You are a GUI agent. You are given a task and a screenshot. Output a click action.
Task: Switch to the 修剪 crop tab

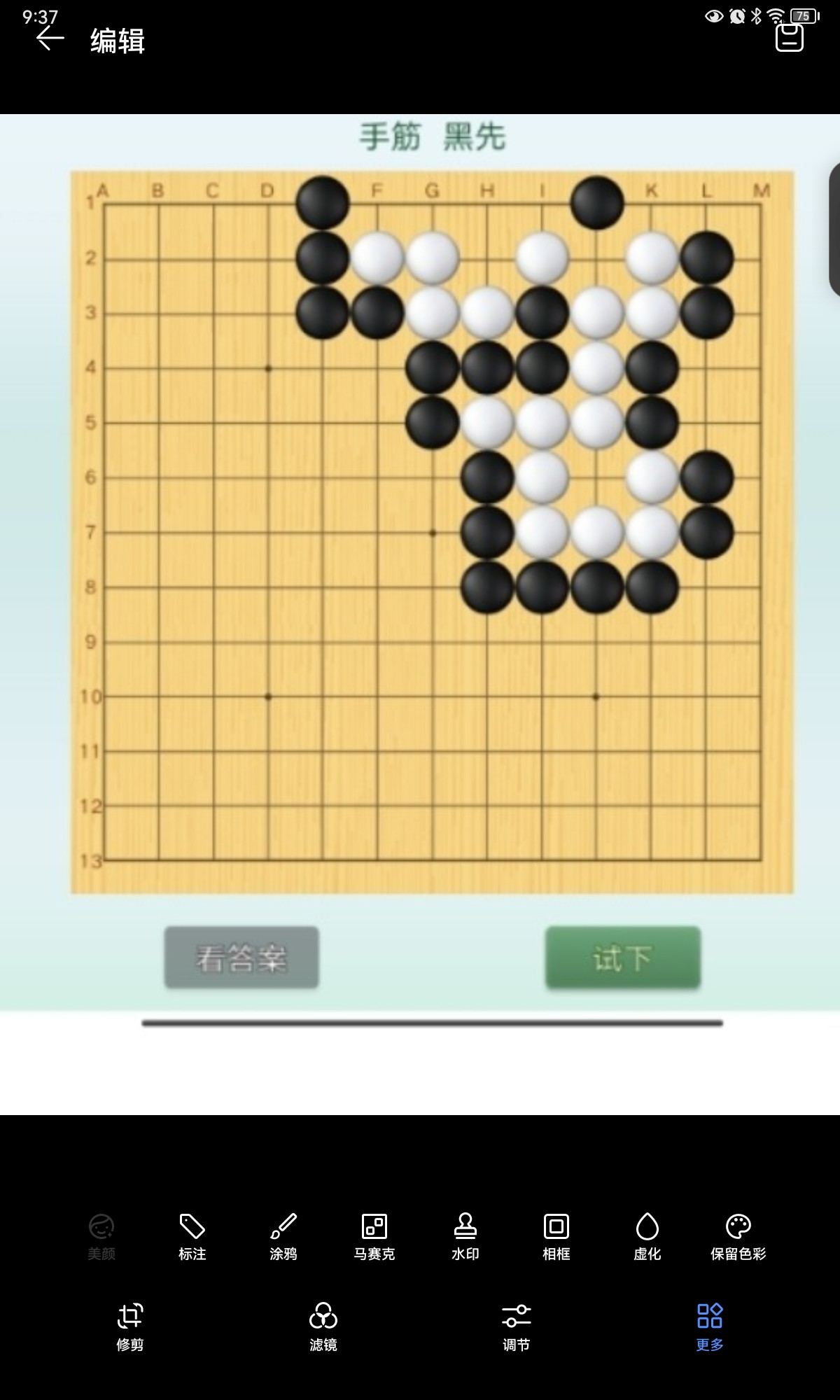[130, 1326]
